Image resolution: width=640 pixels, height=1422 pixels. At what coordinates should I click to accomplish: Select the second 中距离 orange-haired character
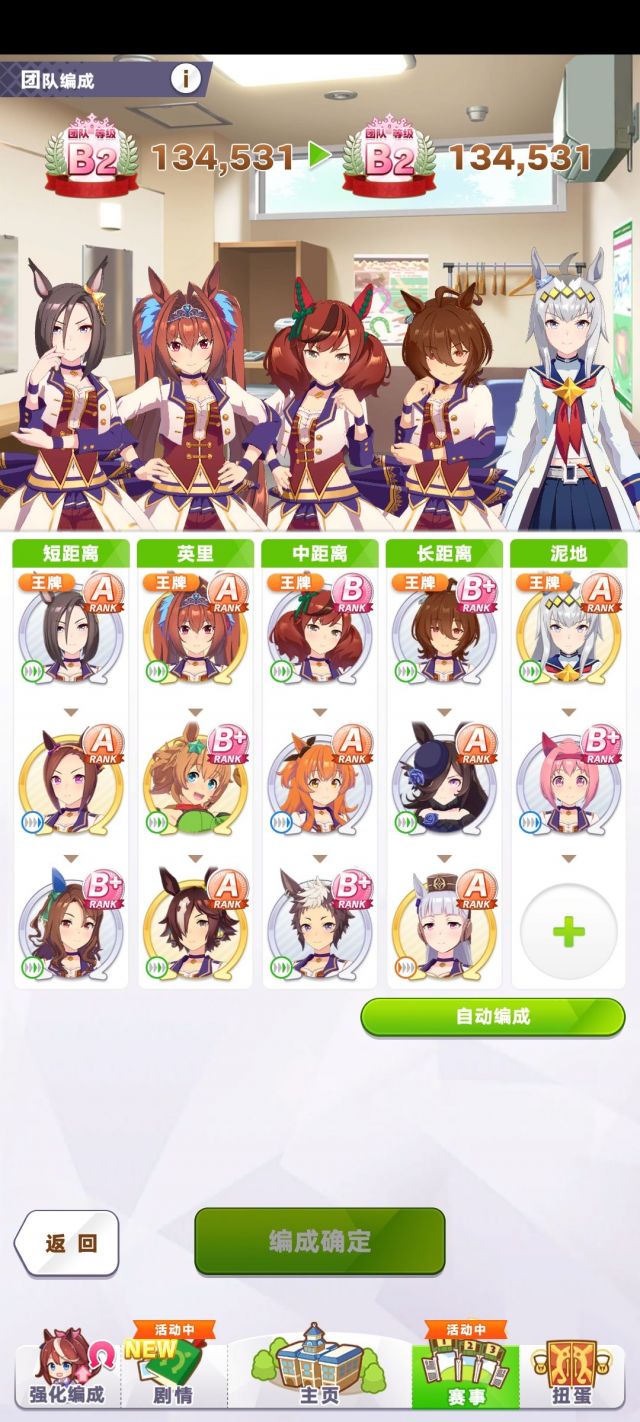pyautogui.click(x=319, y=783)
